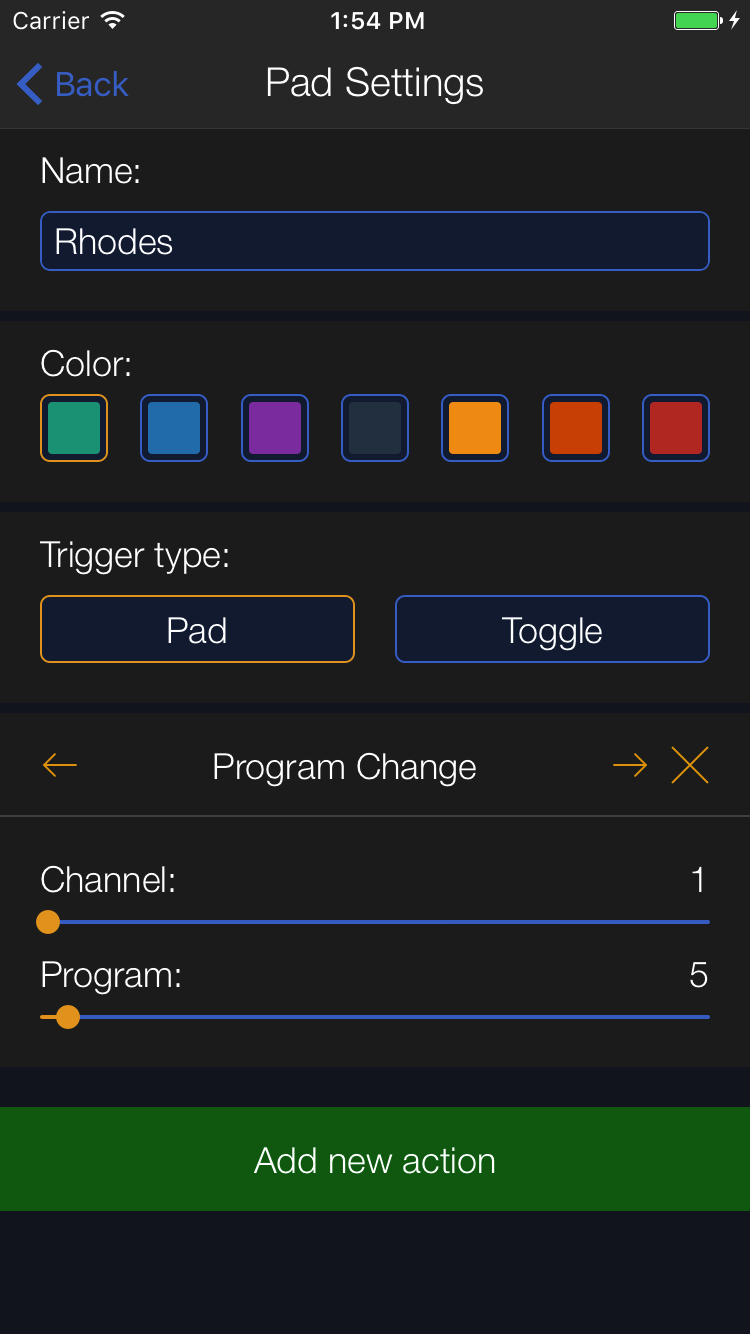Select Pad as the trigger type
The width and height of the screenshot is (750, 1334).
click(197, 629)
